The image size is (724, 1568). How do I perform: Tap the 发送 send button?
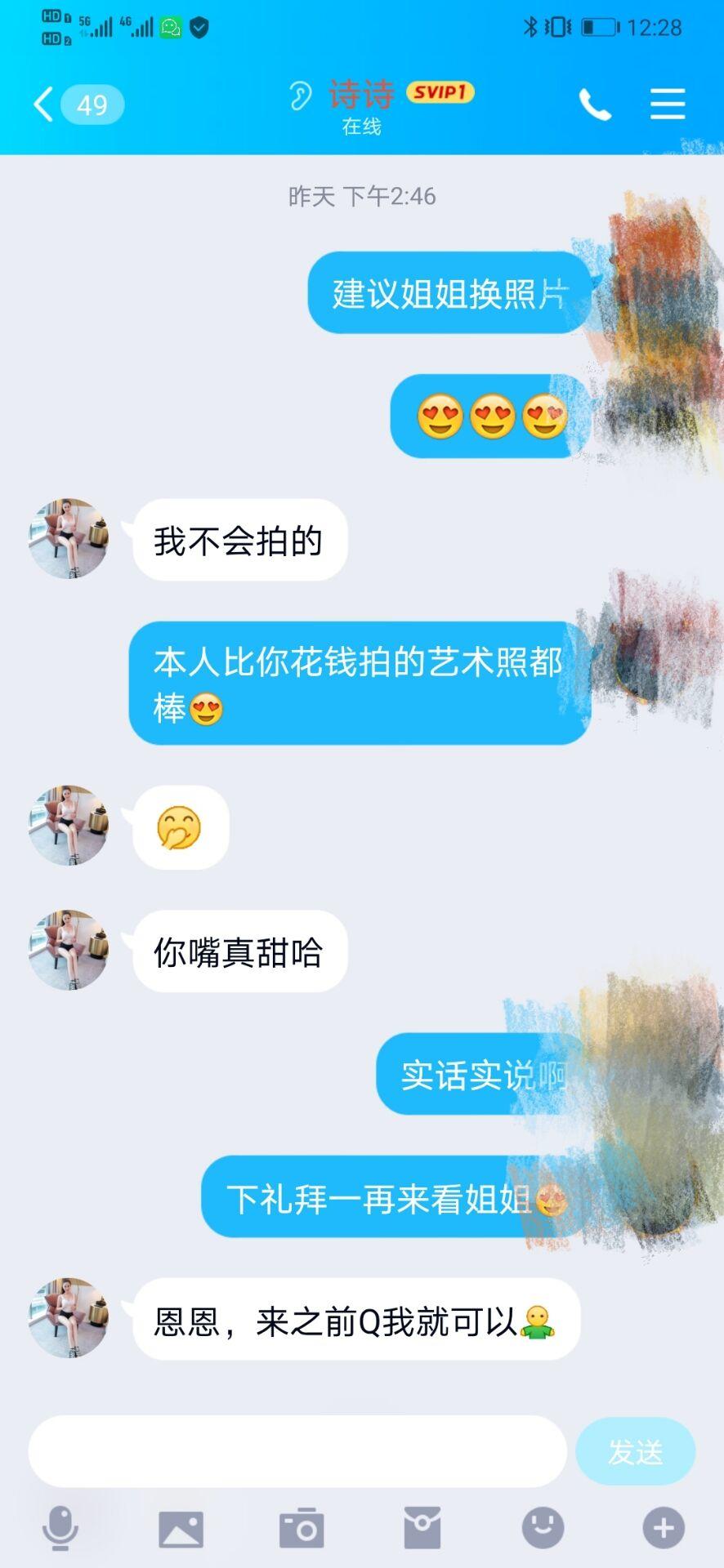(x=635, y=1451)
